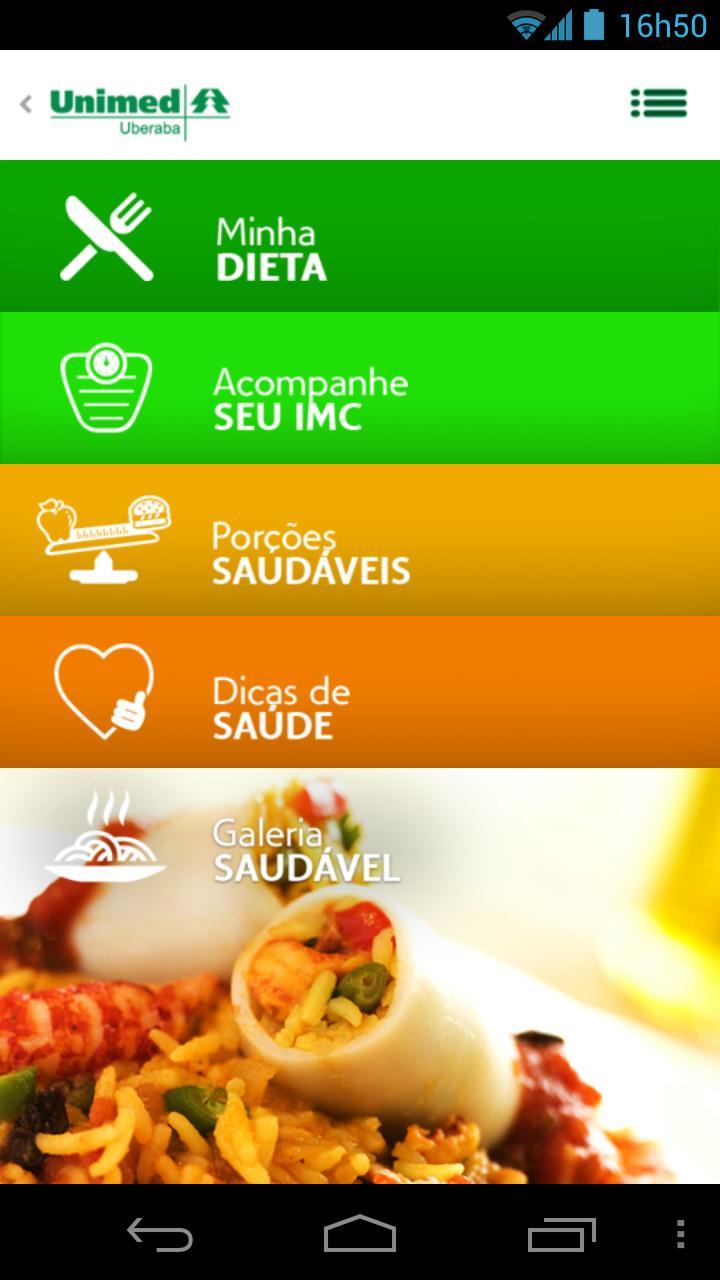Open the list menu icon
Viewport: 720px width, 1280px height.
click(x=658, y=103)
